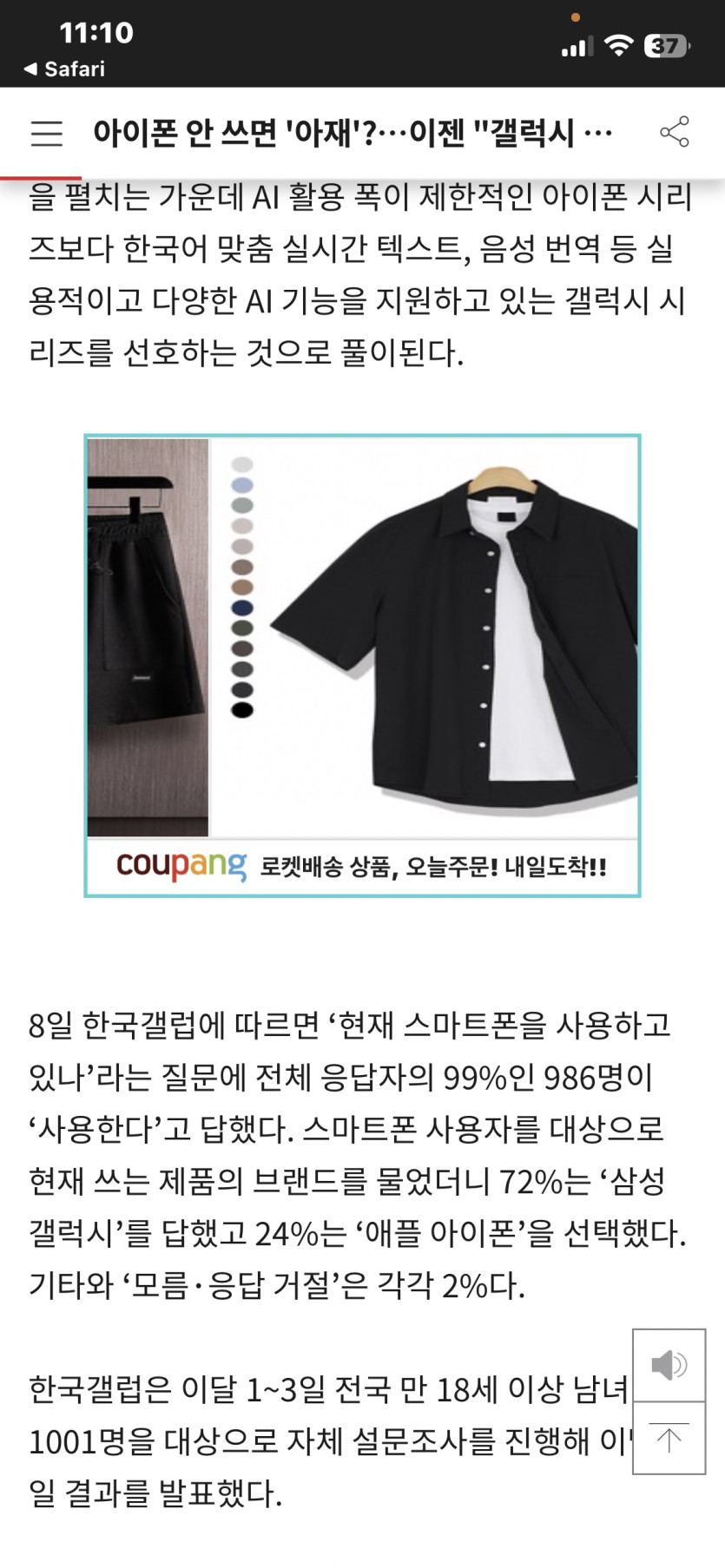This screenshot has height=1568, width=725.
Task: Jump back to top of page
Action: pyautogui.click(x=669, y=1438)
